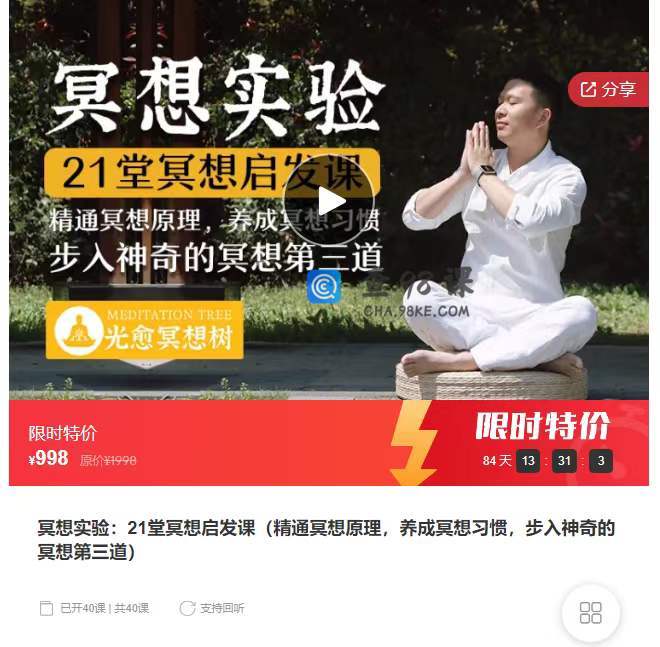This screenshot has width=660, height=647.
Task: Open the floating grid menu button
Action: pos(590,612)
